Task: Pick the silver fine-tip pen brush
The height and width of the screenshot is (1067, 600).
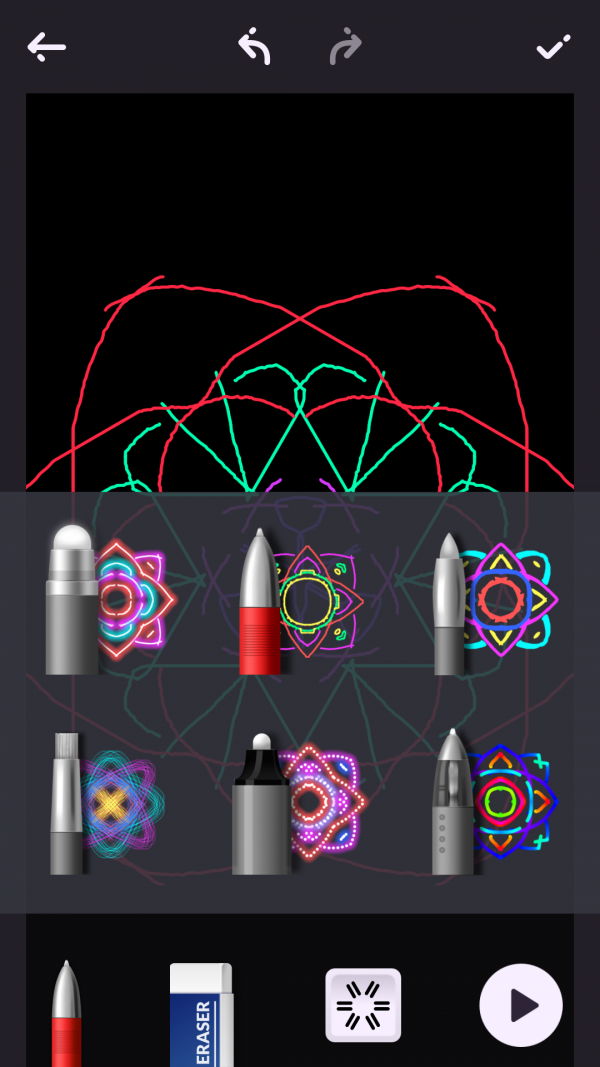Action: [x=490, y=602]
